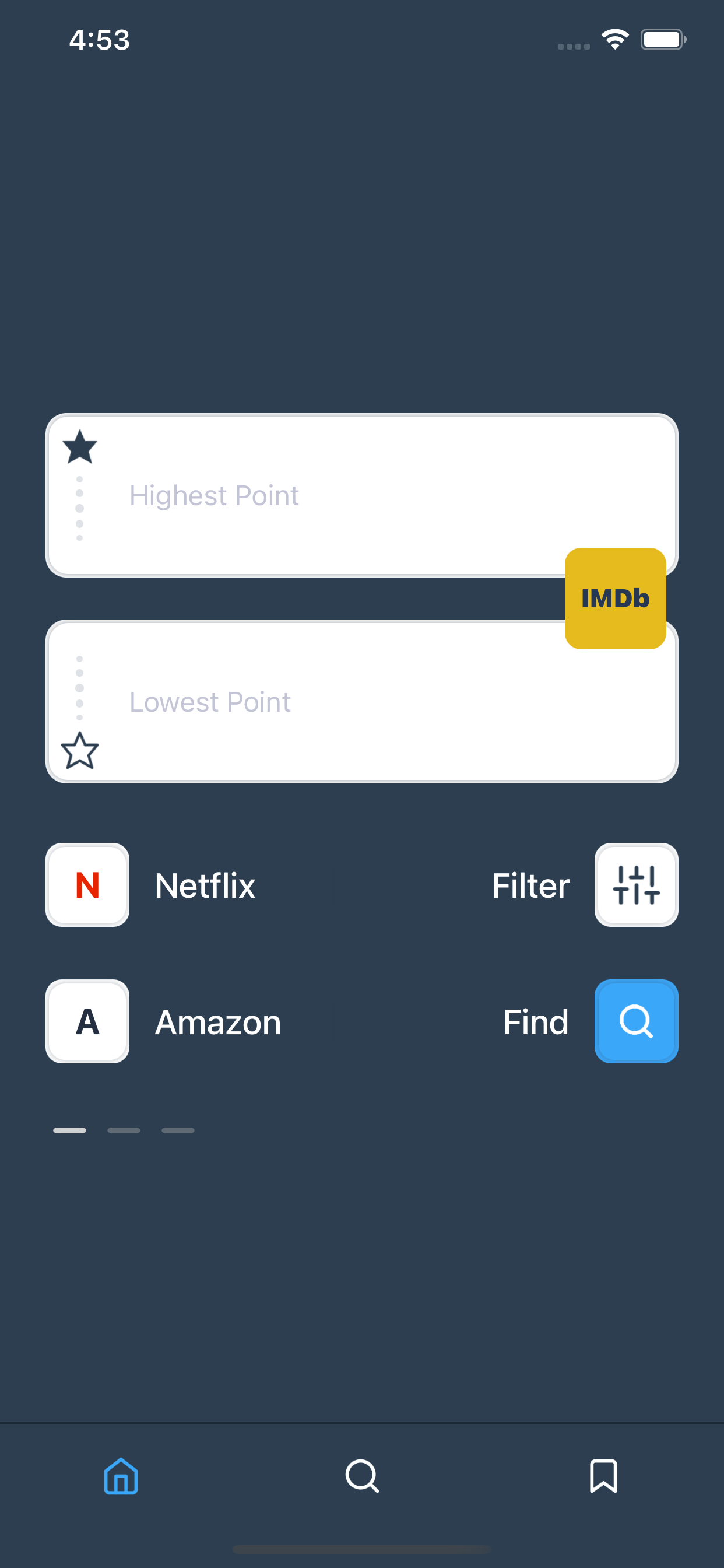Tap the IMDb rating badge

click(x=615, y=598)
